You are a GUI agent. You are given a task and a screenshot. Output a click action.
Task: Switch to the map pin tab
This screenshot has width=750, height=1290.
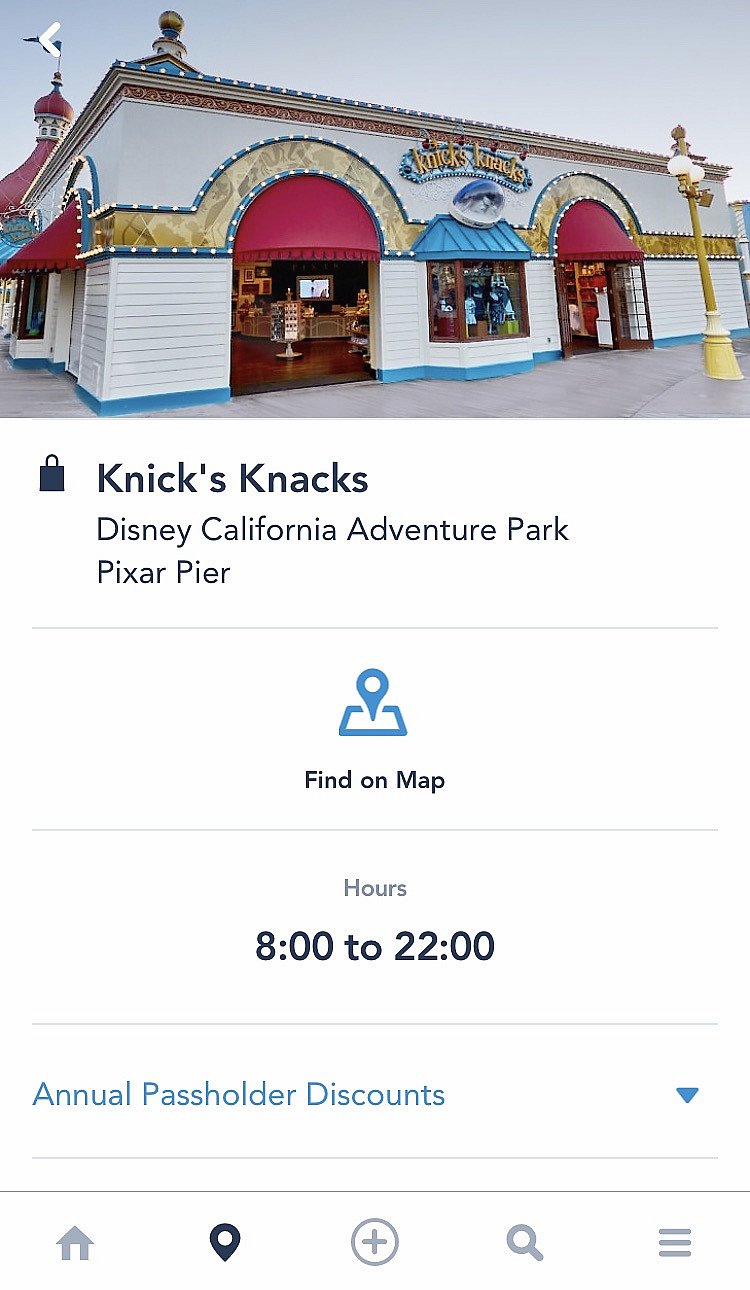pyautogui.click(x=224, y=1243)
